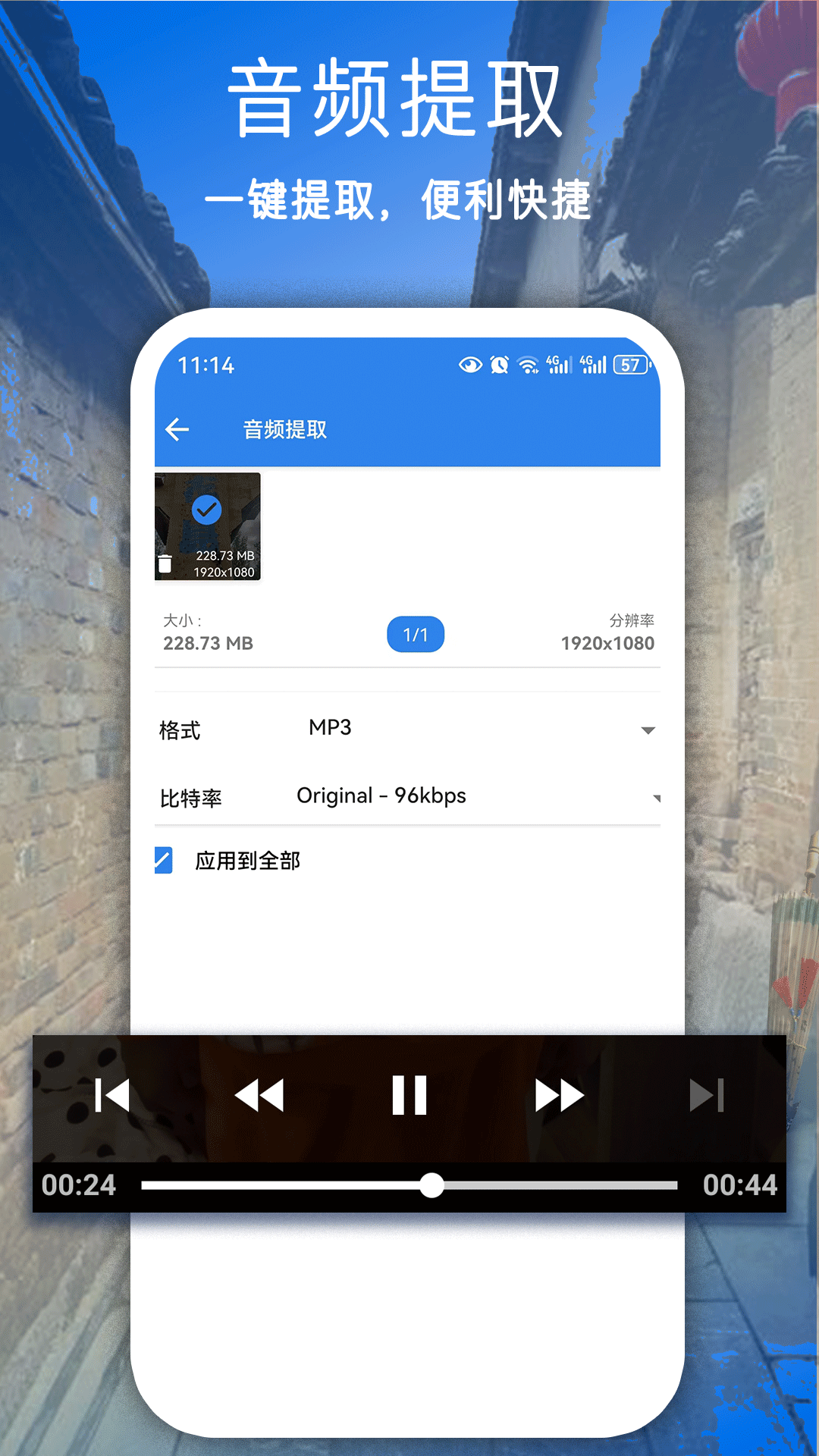The height and width of the screenshot is (1456, 819).
Task: Skip to previous track in the player
Action: coord(109,1094)
